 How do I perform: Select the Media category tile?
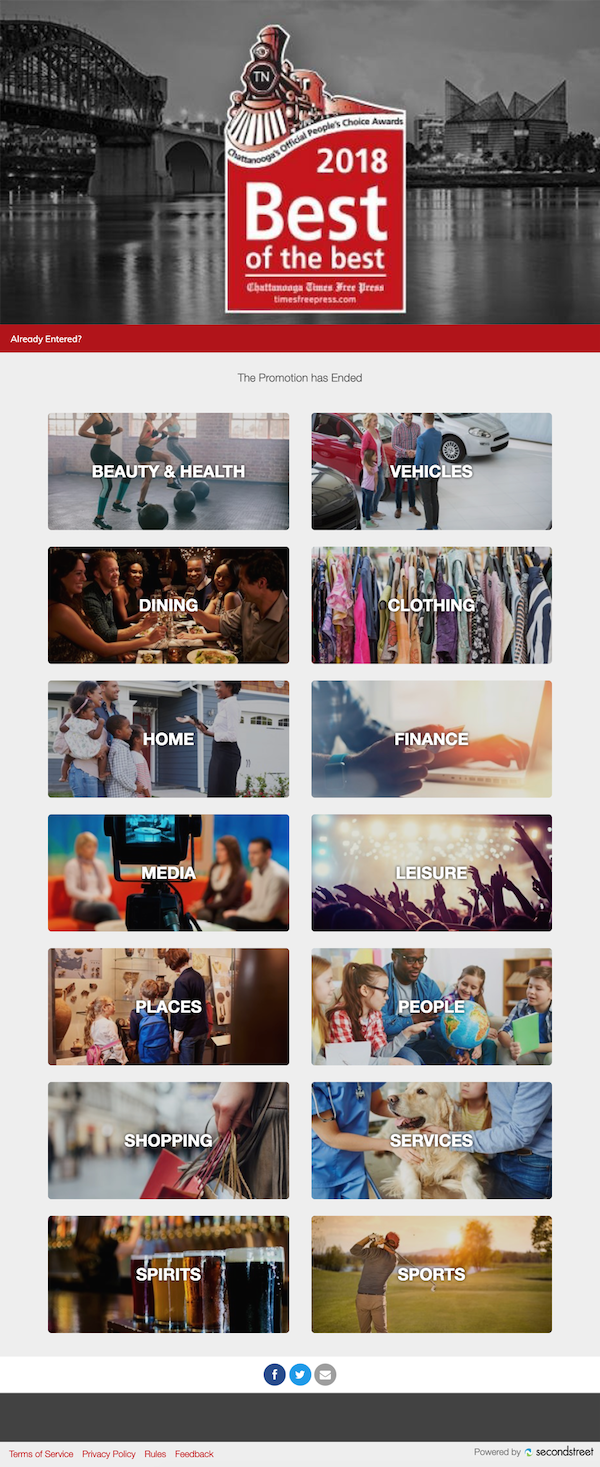click(x=168, y=873)
